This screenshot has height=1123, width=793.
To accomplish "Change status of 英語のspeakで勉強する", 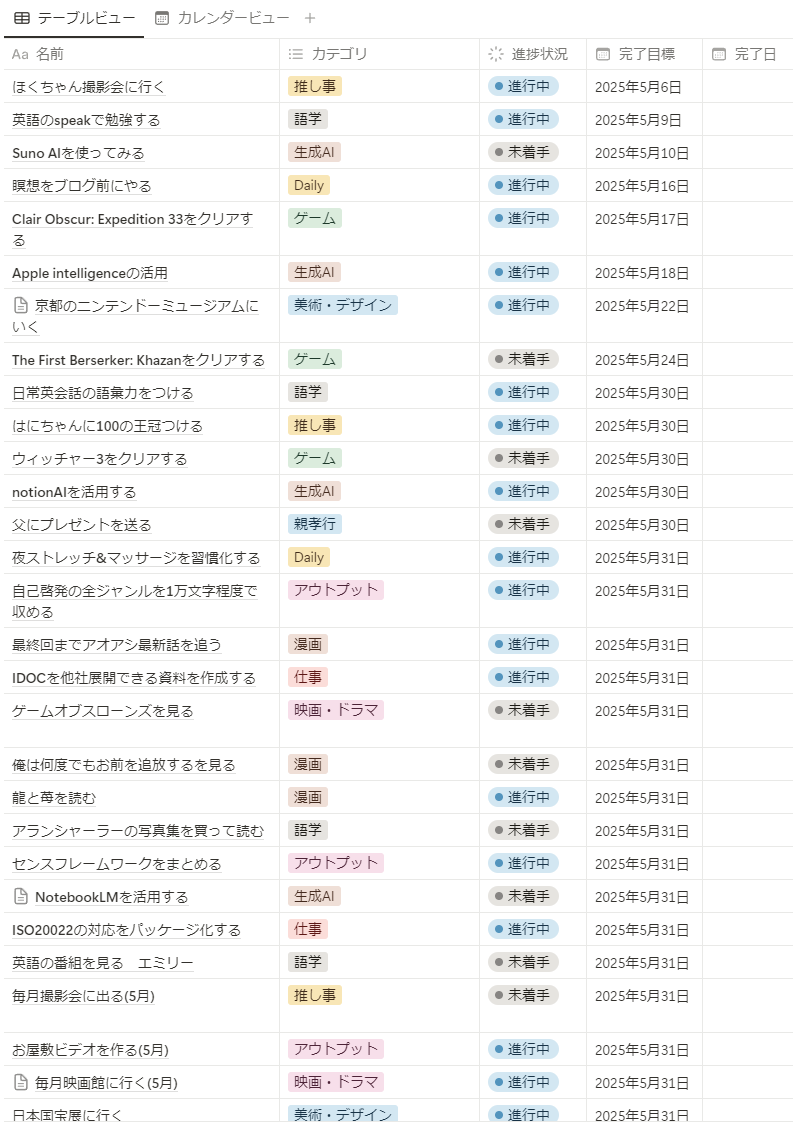I will [523, 119].
